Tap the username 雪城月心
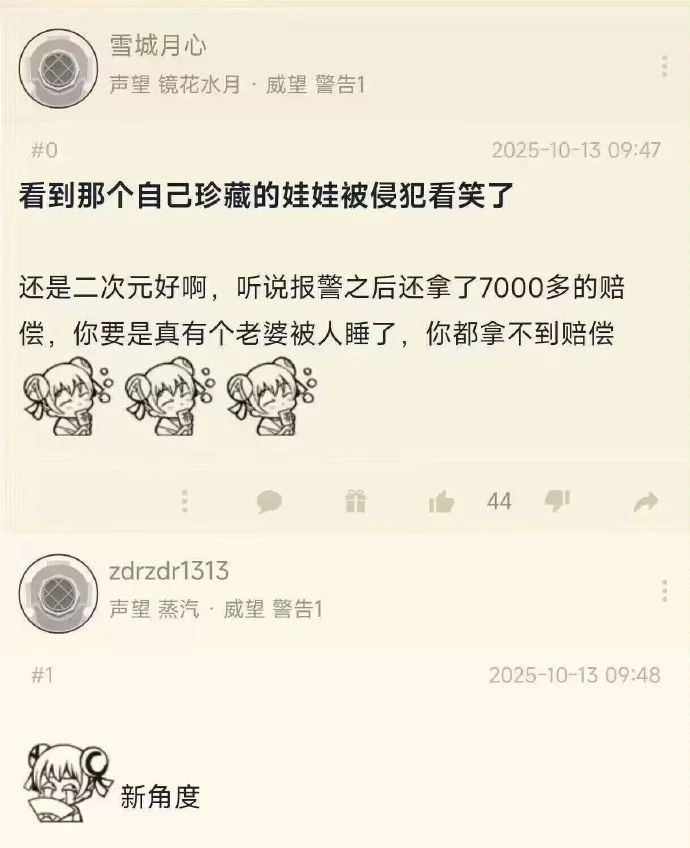This screenshot has width=690, height=848. 157,45
